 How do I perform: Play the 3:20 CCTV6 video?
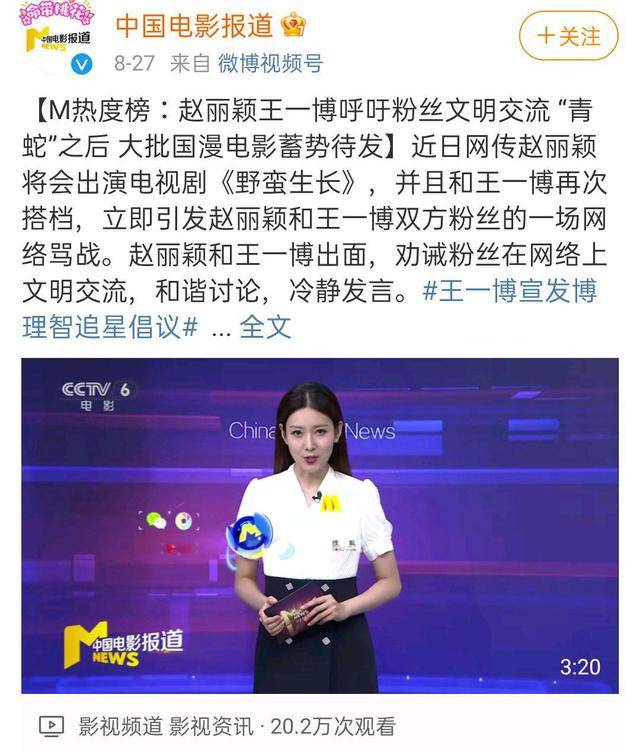click(x=319, y=525)
